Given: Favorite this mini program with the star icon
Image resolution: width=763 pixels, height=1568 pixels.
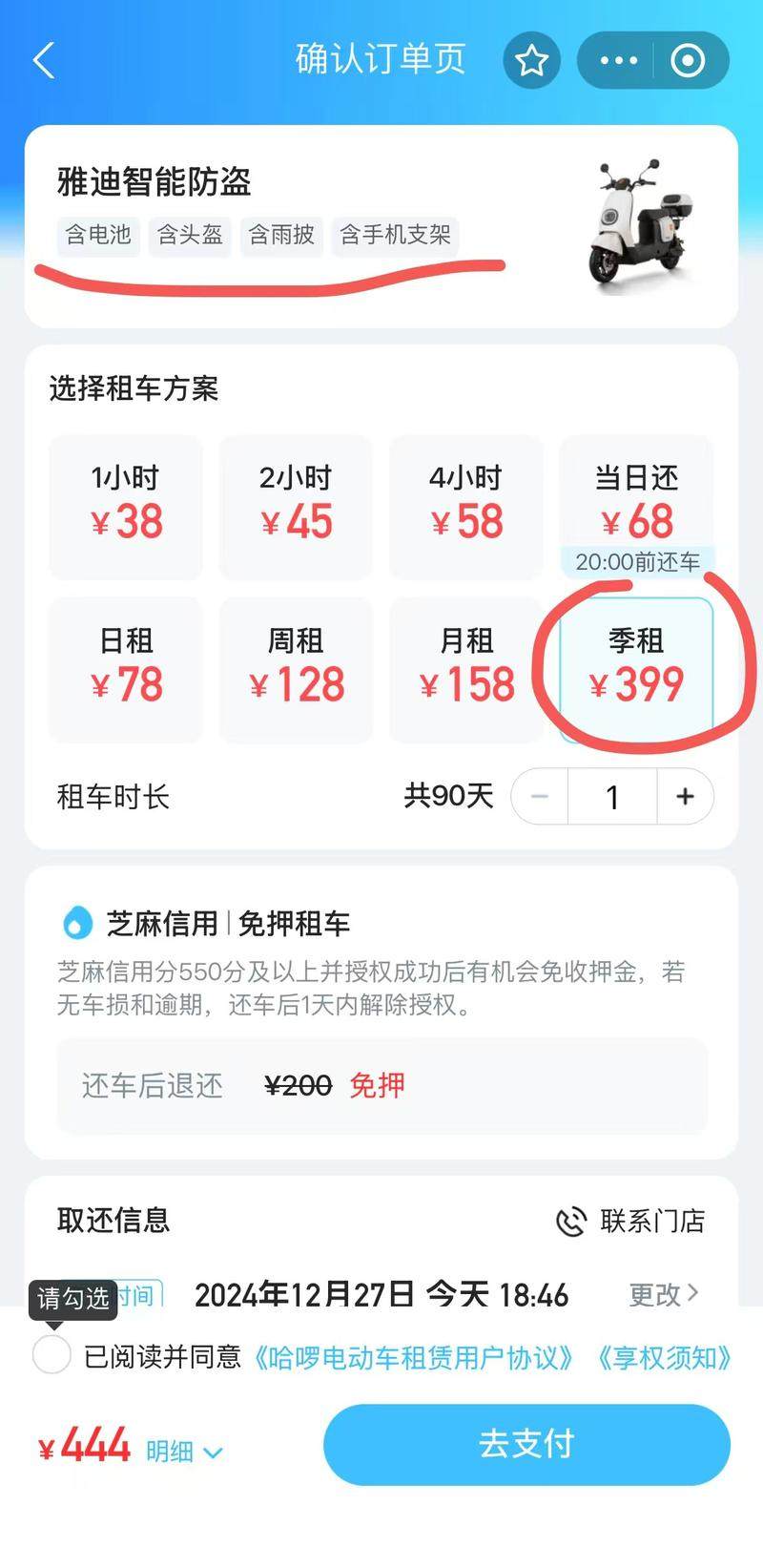Looking at the screenshot, I should tap(531, 61).
